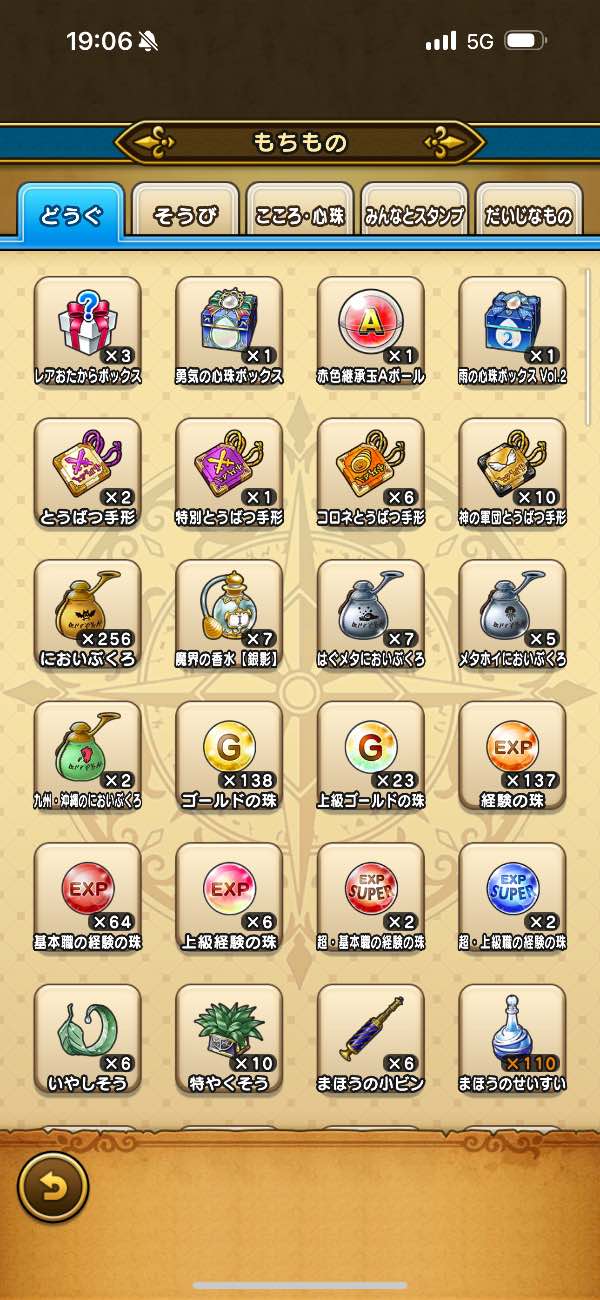This screenshot has height=1300, width=600.
Task: Open the レアおたからボックス item
Action: 87,330
